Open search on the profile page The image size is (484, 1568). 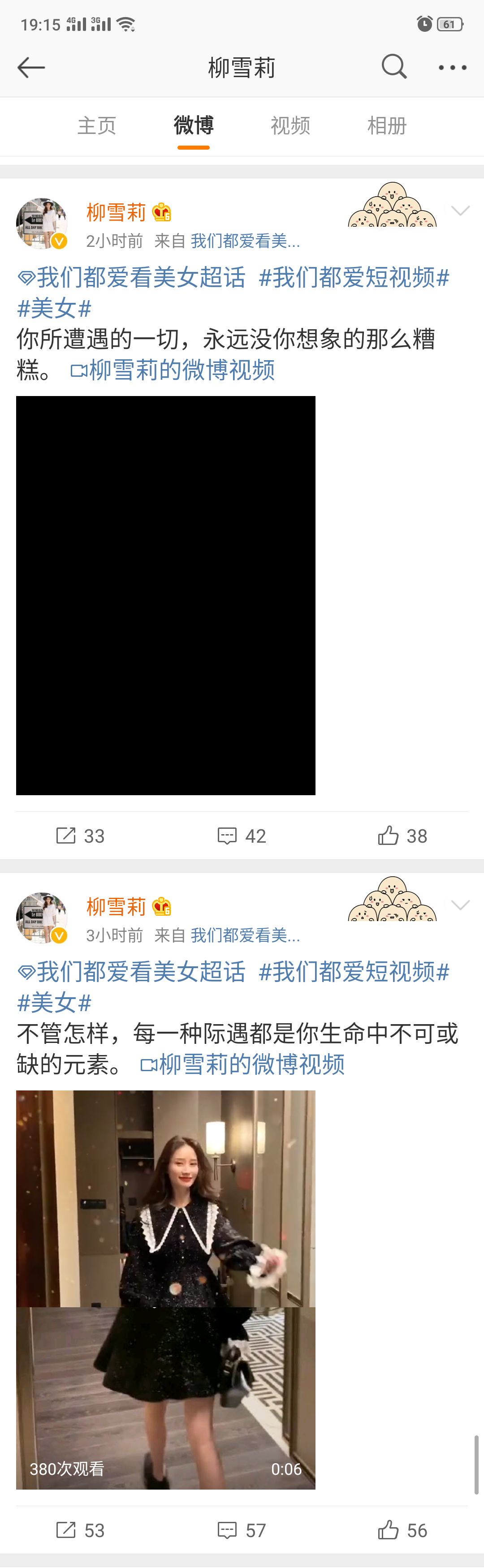[394, 67]
